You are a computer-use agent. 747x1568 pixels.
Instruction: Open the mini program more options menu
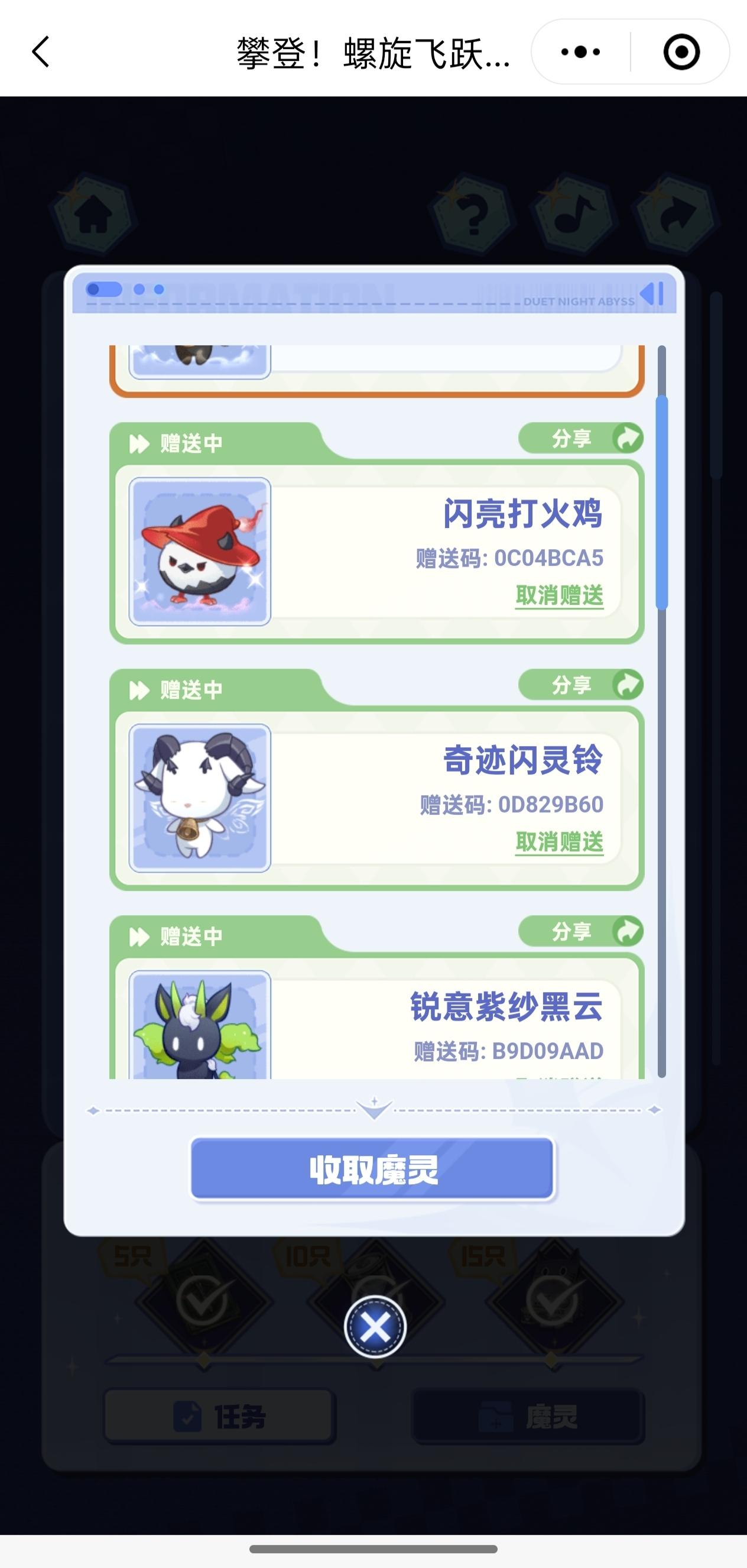(x=580, y=52)
